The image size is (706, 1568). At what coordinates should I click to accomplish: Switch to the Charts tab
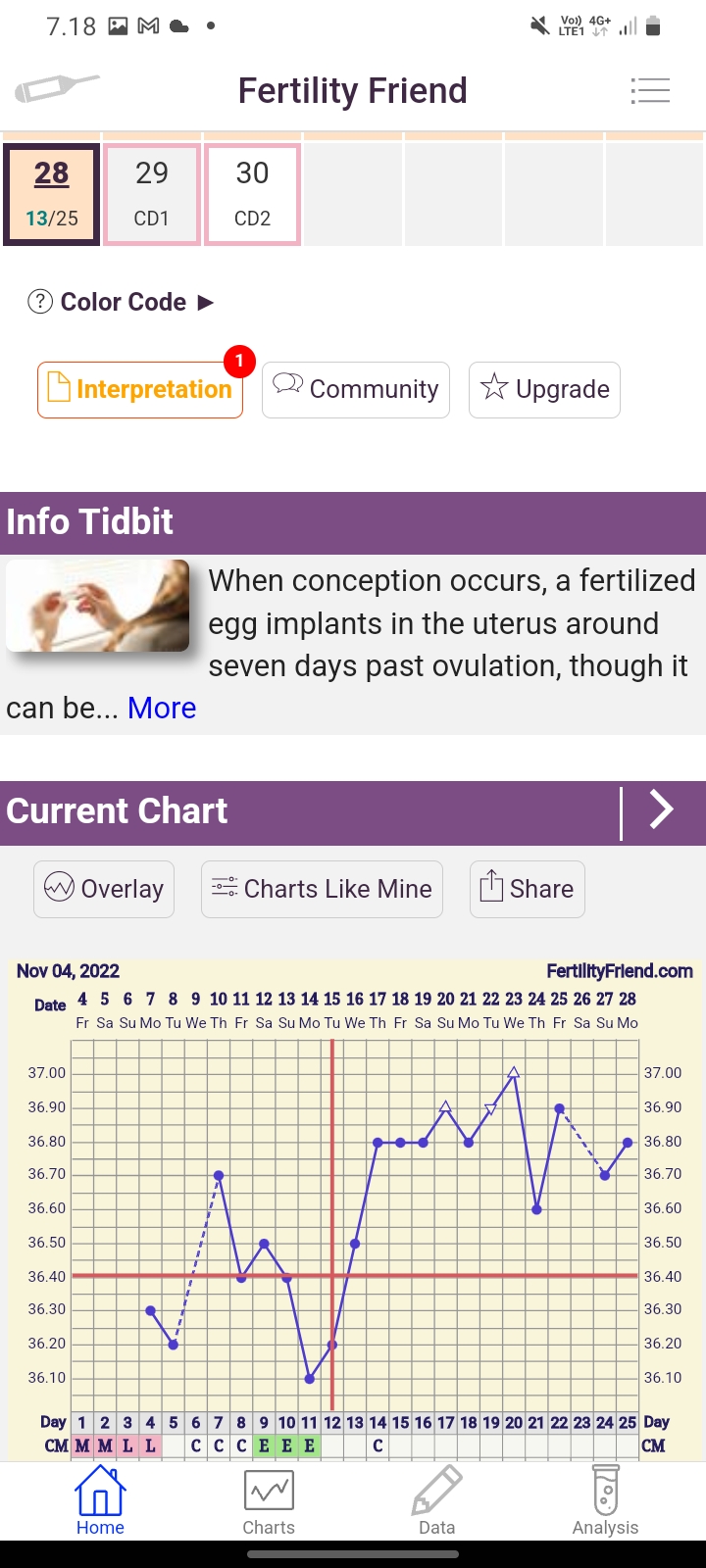(x=269, y=1500)
